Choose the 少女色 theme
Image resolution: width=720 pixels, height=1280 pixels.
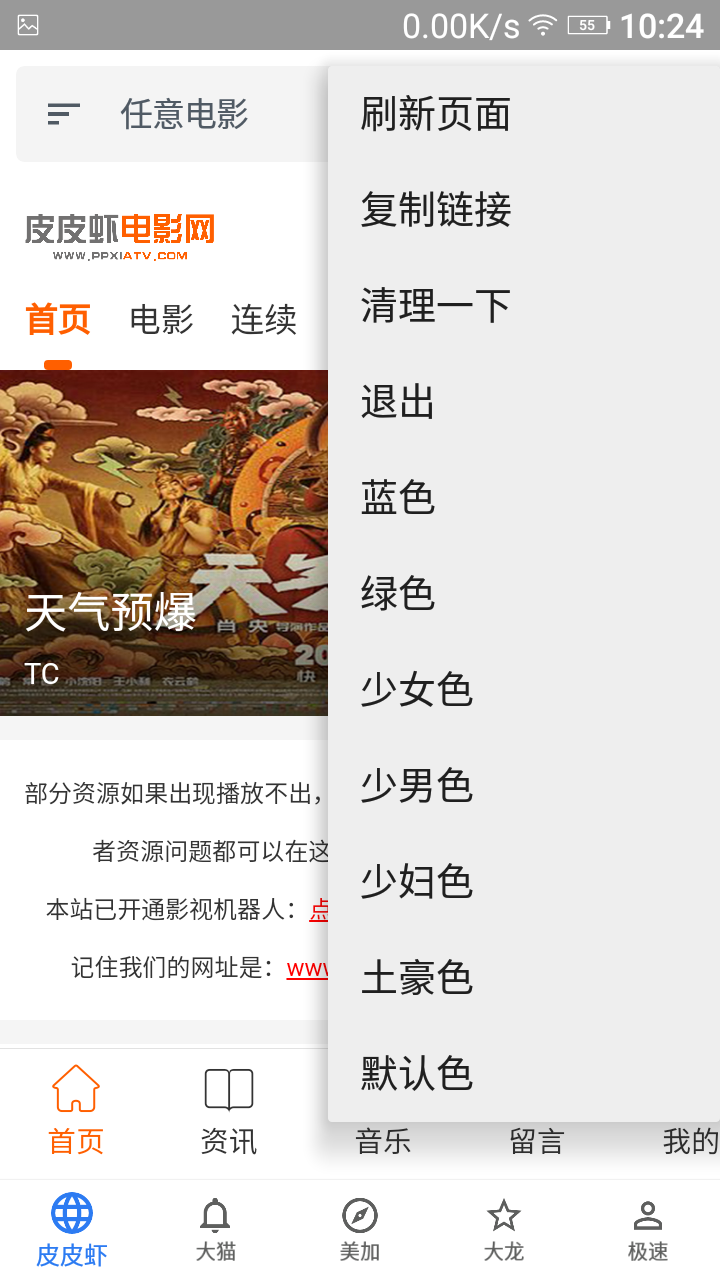416,689
